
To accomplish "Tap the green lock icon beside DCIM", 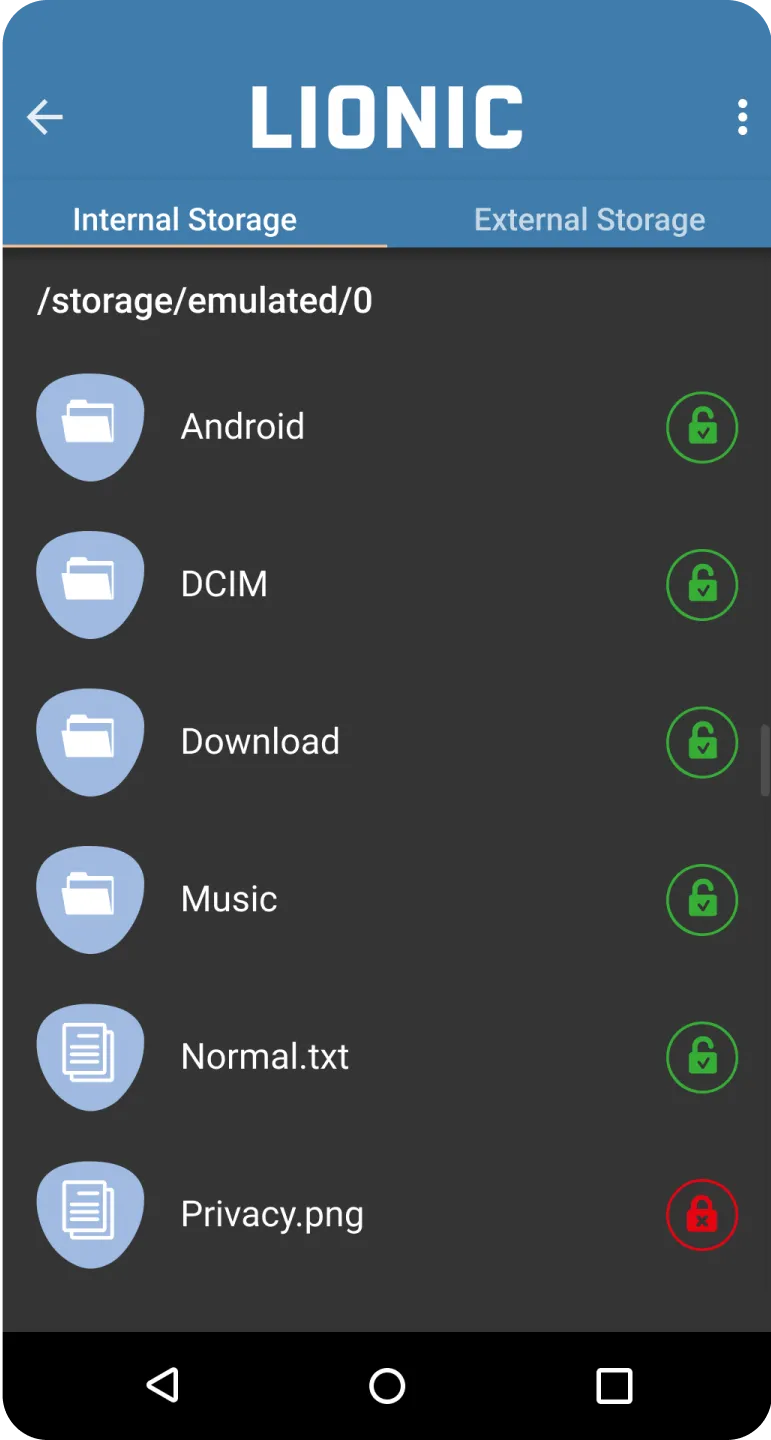I will 702,585.
